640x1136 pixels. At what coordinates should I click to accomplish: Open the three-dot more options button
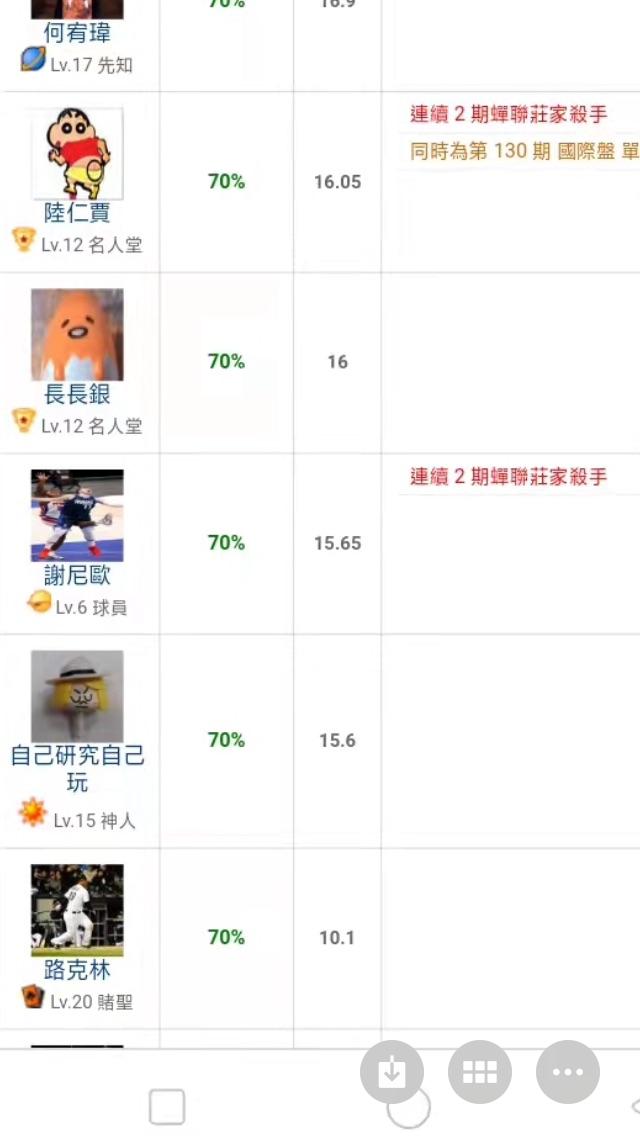pos(568,1072)
